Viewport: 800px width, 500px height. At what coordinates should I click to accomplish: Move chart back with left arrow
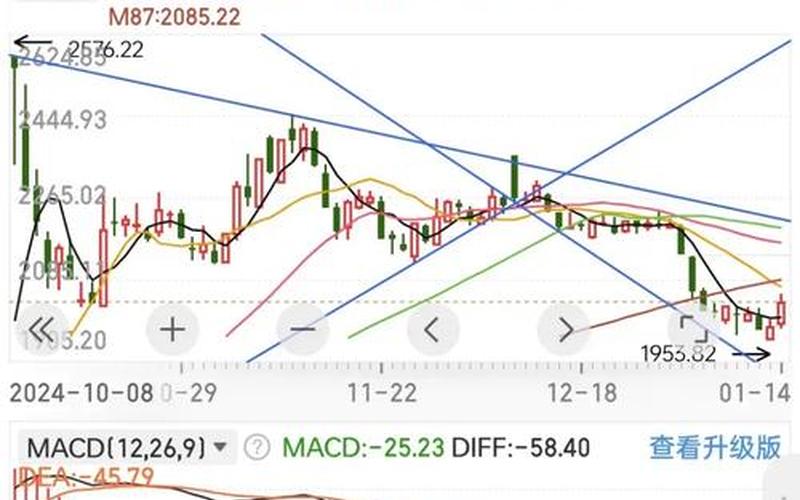(433, 329)
